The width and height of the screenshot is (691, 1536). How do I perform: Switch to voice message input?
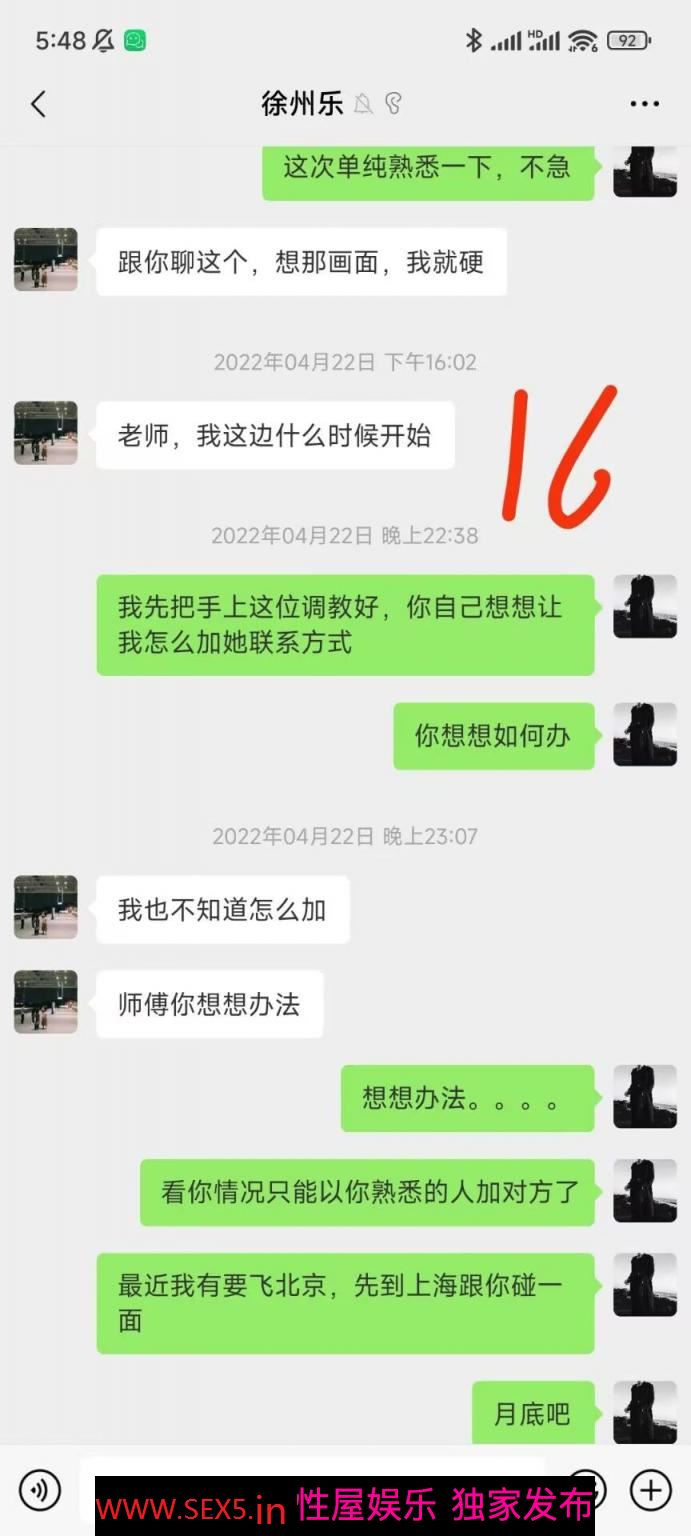40,1490
